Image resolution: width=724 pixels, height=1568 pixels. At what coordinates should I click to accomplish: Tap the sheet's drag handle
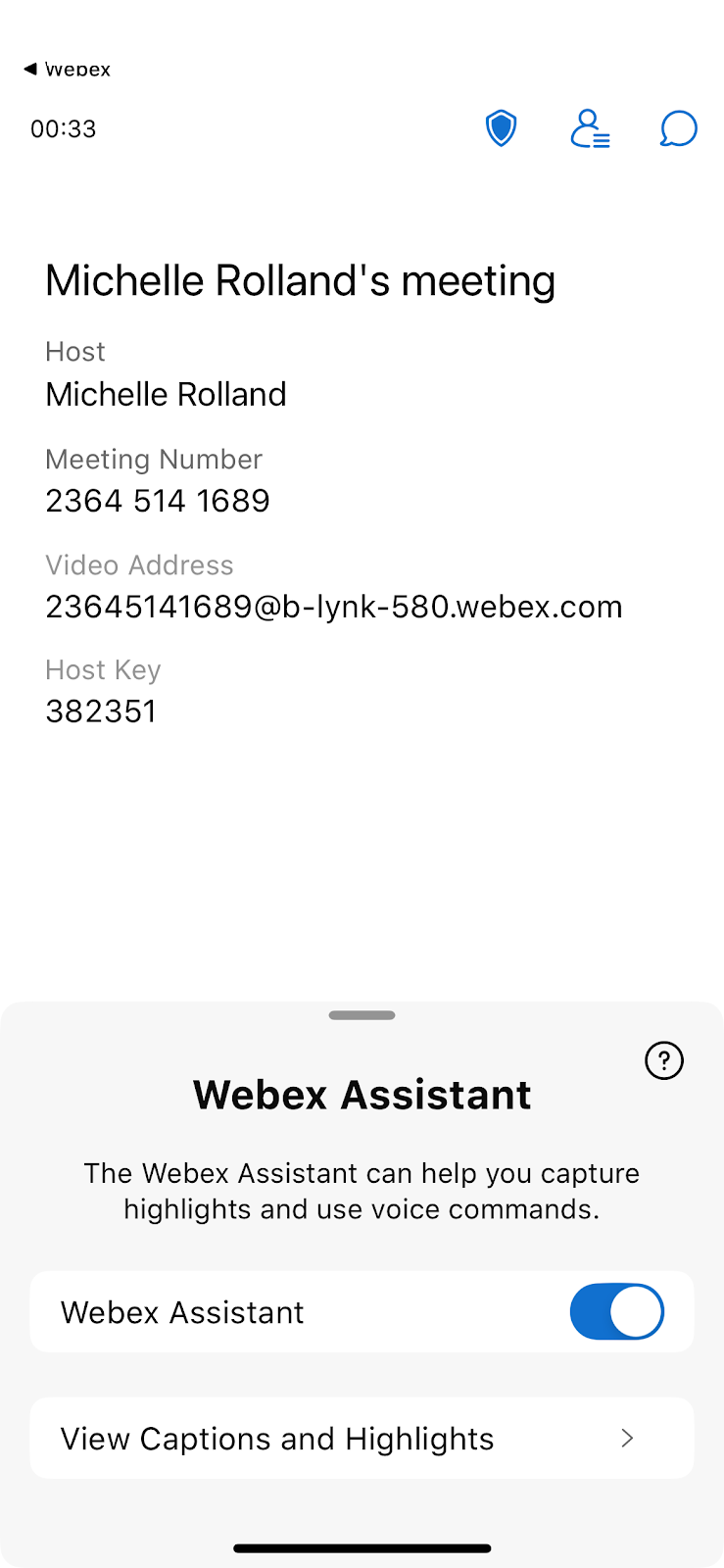coord(362,1015)
